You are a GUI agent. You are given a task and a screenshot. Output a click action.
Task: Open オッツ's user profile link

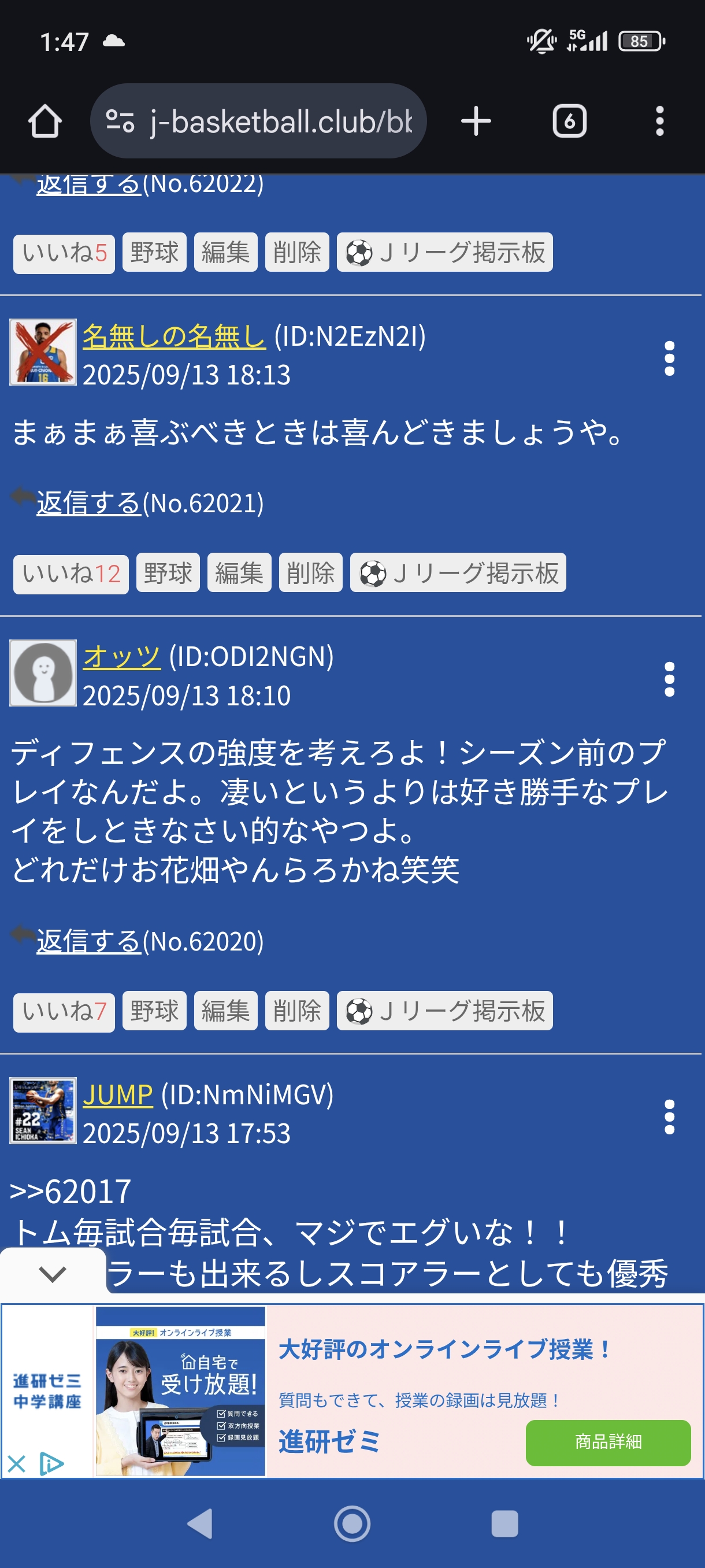tap(122, 657)
